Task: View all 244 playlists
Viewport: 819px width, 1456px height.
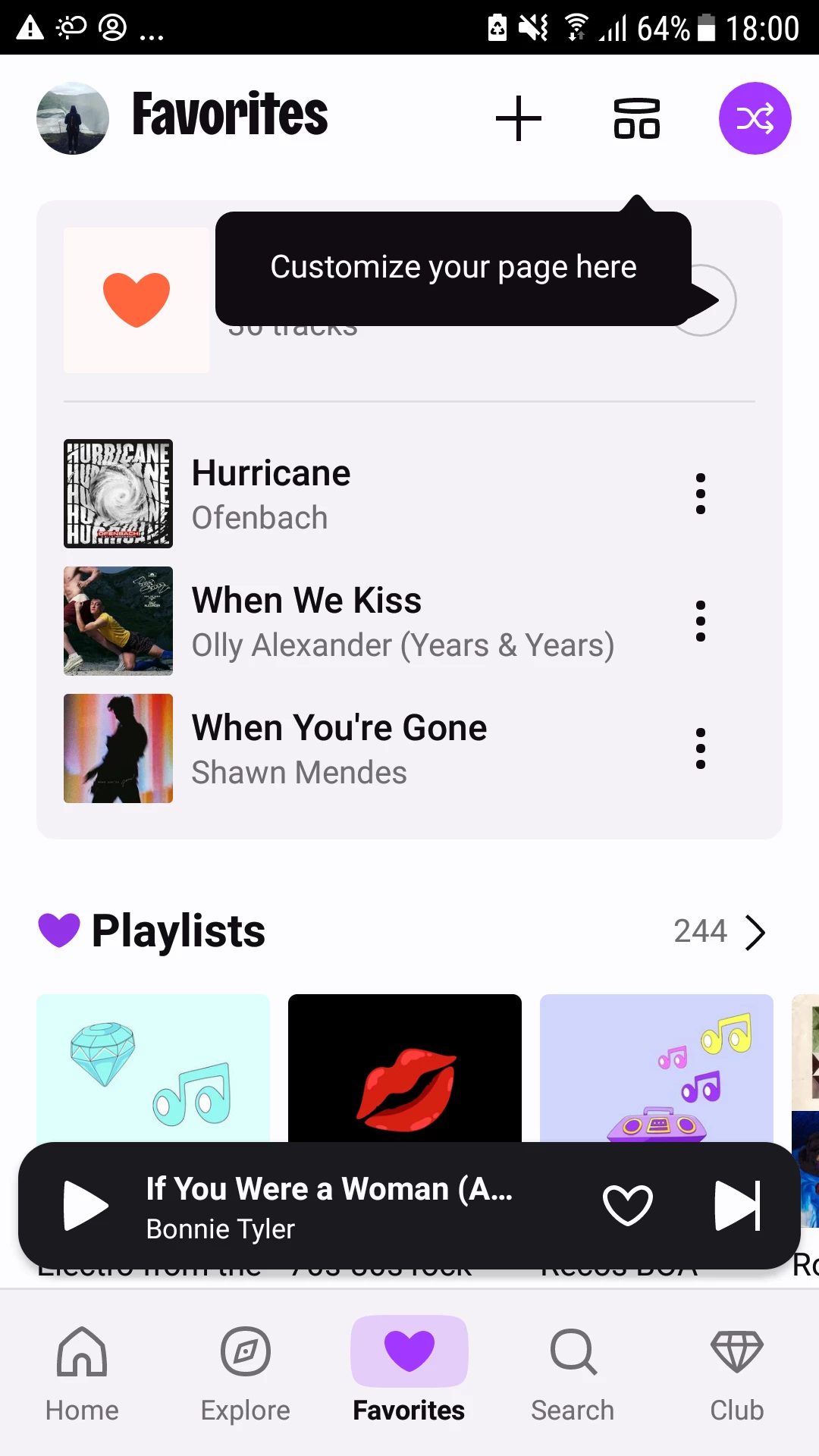Action: [x=719, y=931]
